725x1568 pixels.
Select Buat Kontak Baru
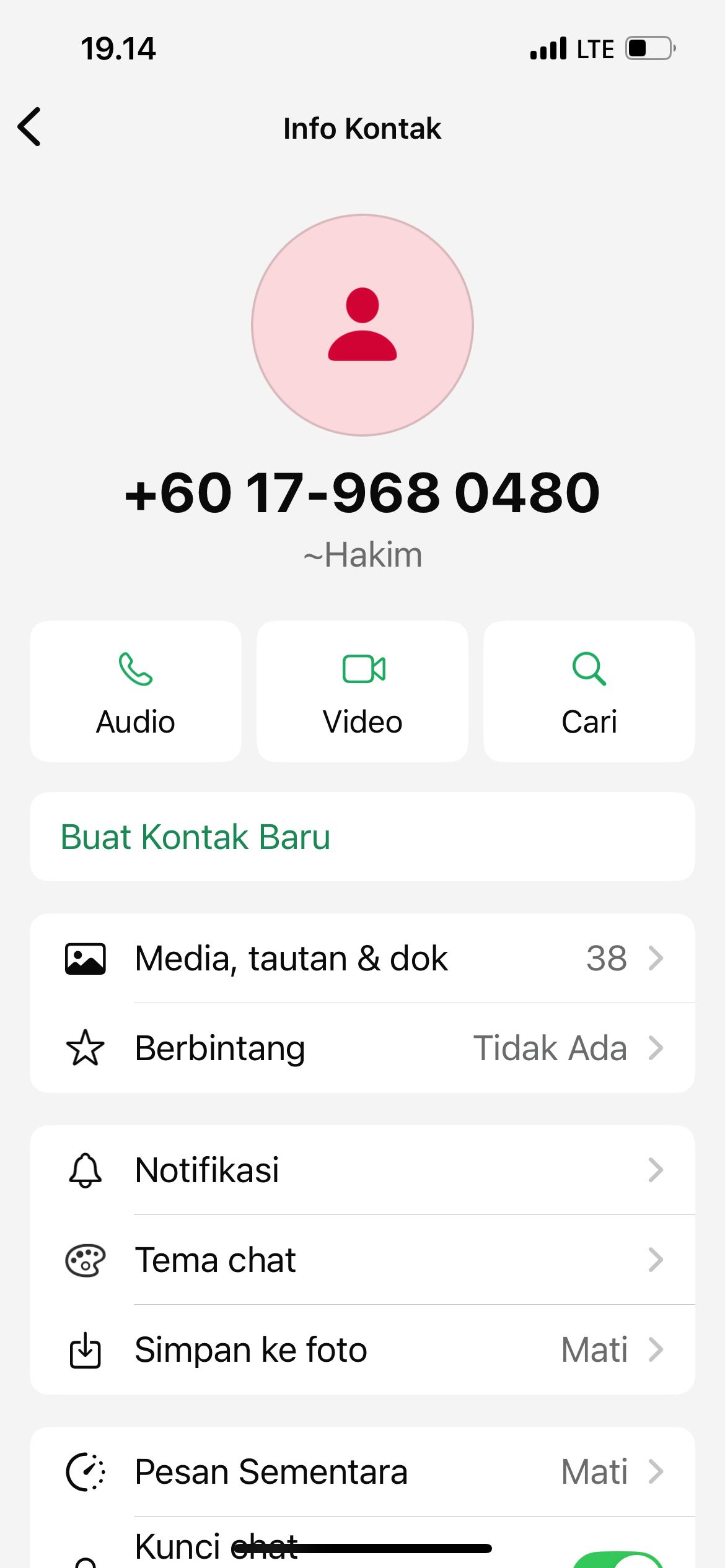(x=362, y=837)
